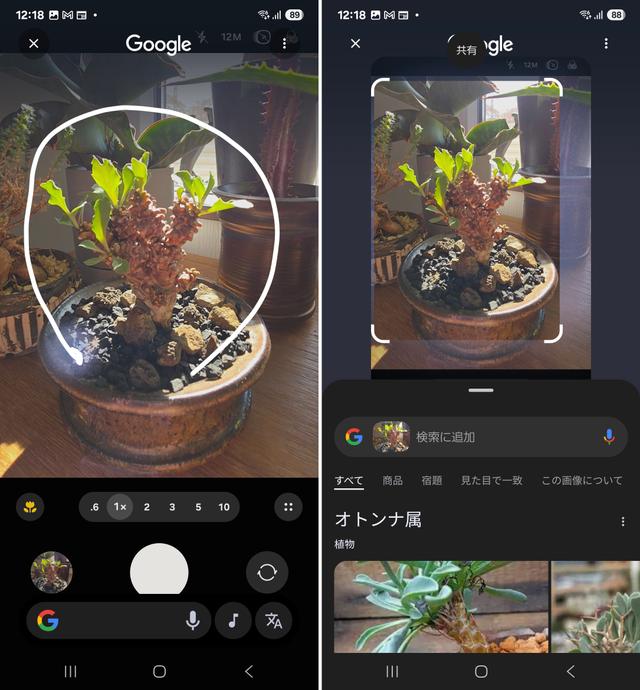
Task: Toggle the macro flower mode icon
Action: coord(30,507)
